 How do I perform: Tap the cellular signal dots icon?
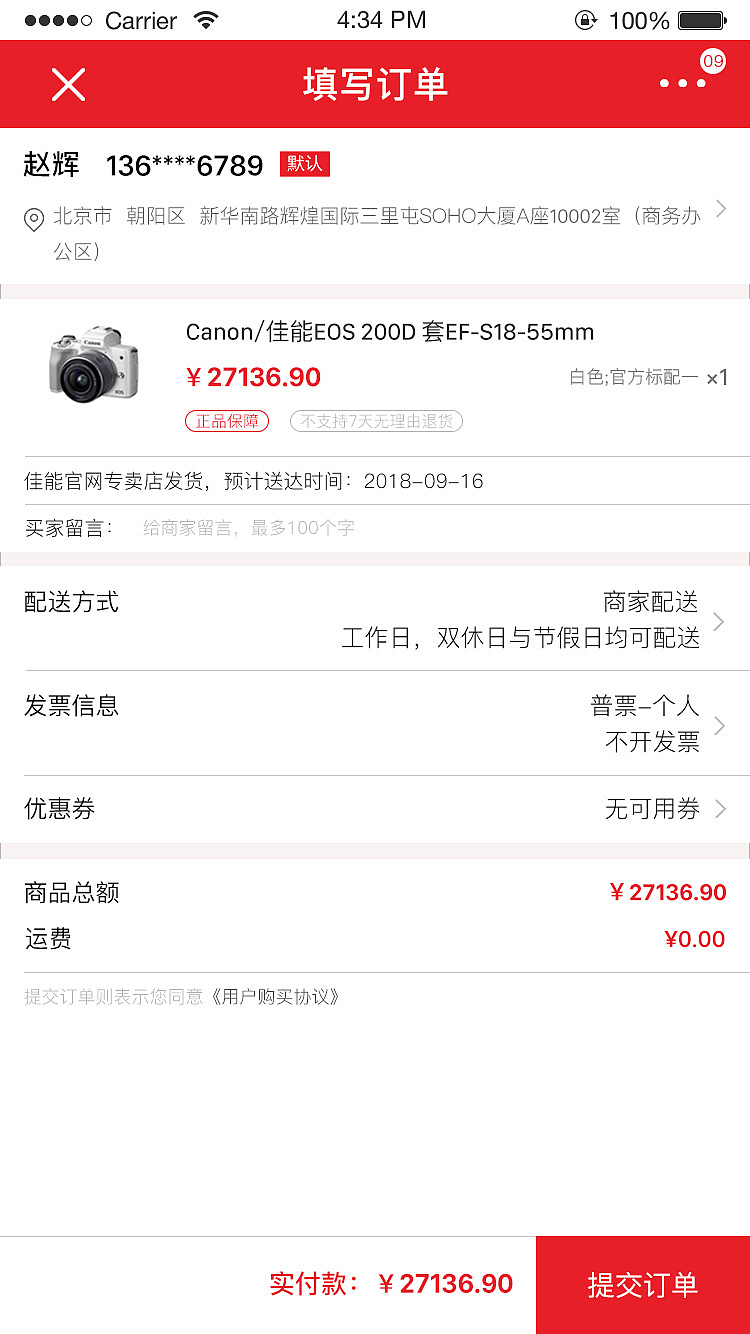click(x=55, y=17)
